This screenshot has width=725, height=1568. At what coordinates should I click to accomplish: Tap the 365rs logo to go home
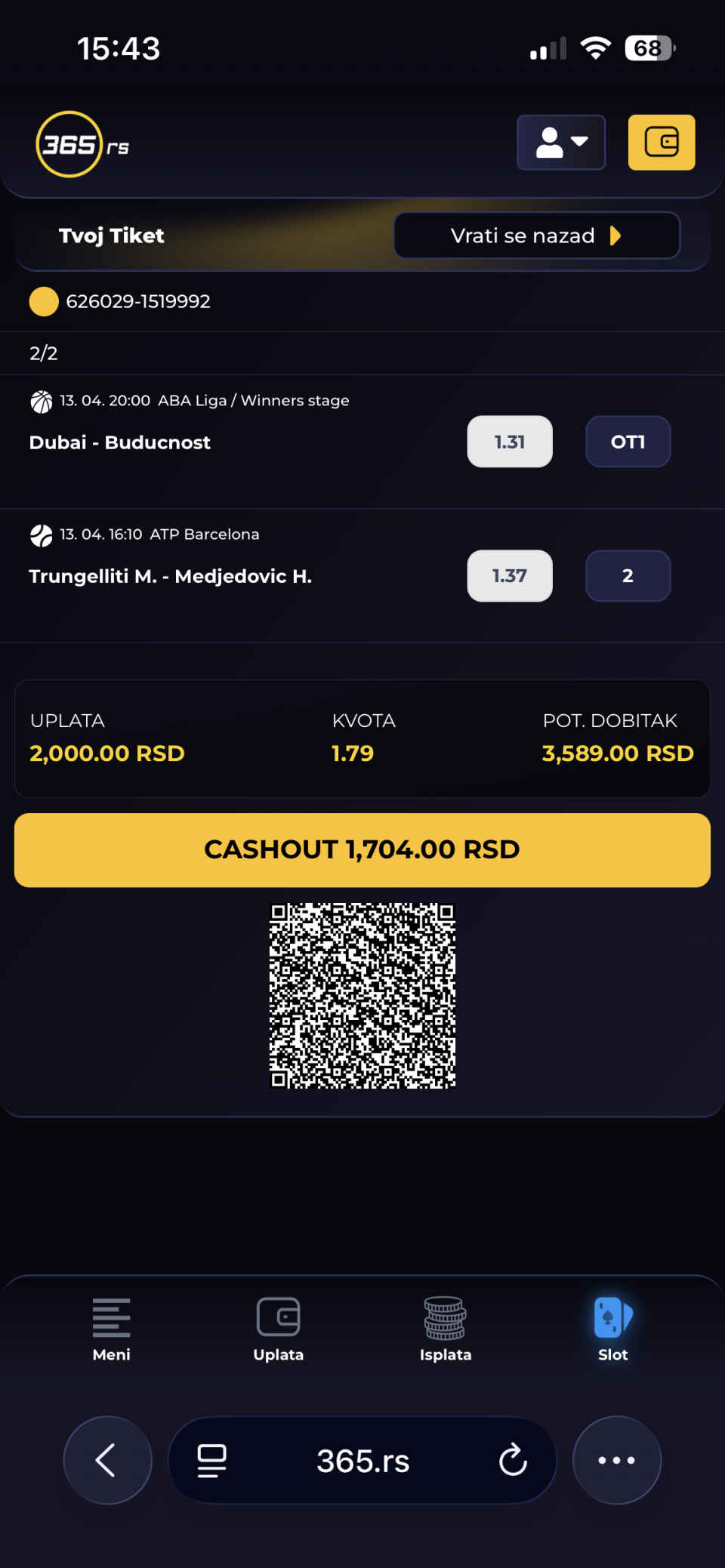click(x=82, y=144)
